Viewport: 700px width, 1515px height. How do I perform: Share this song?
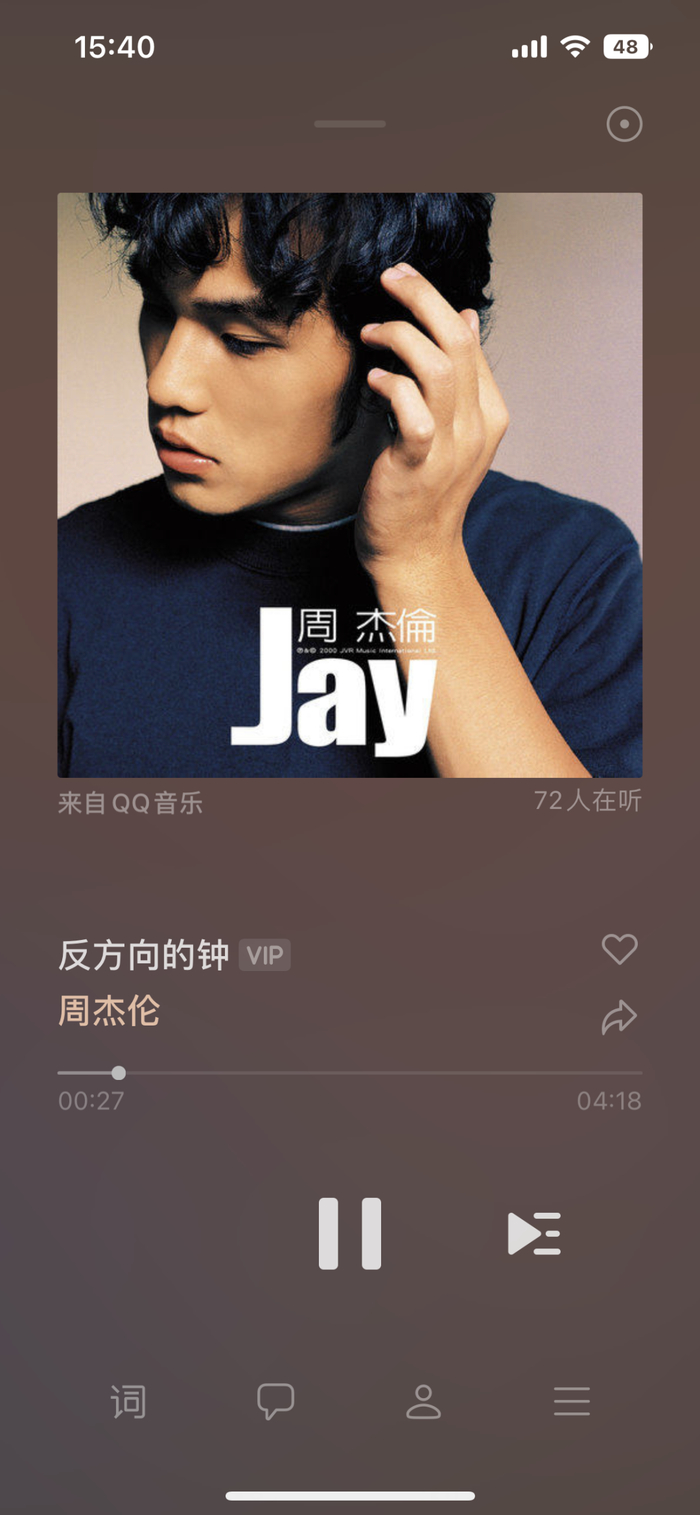click(619, 1017)
